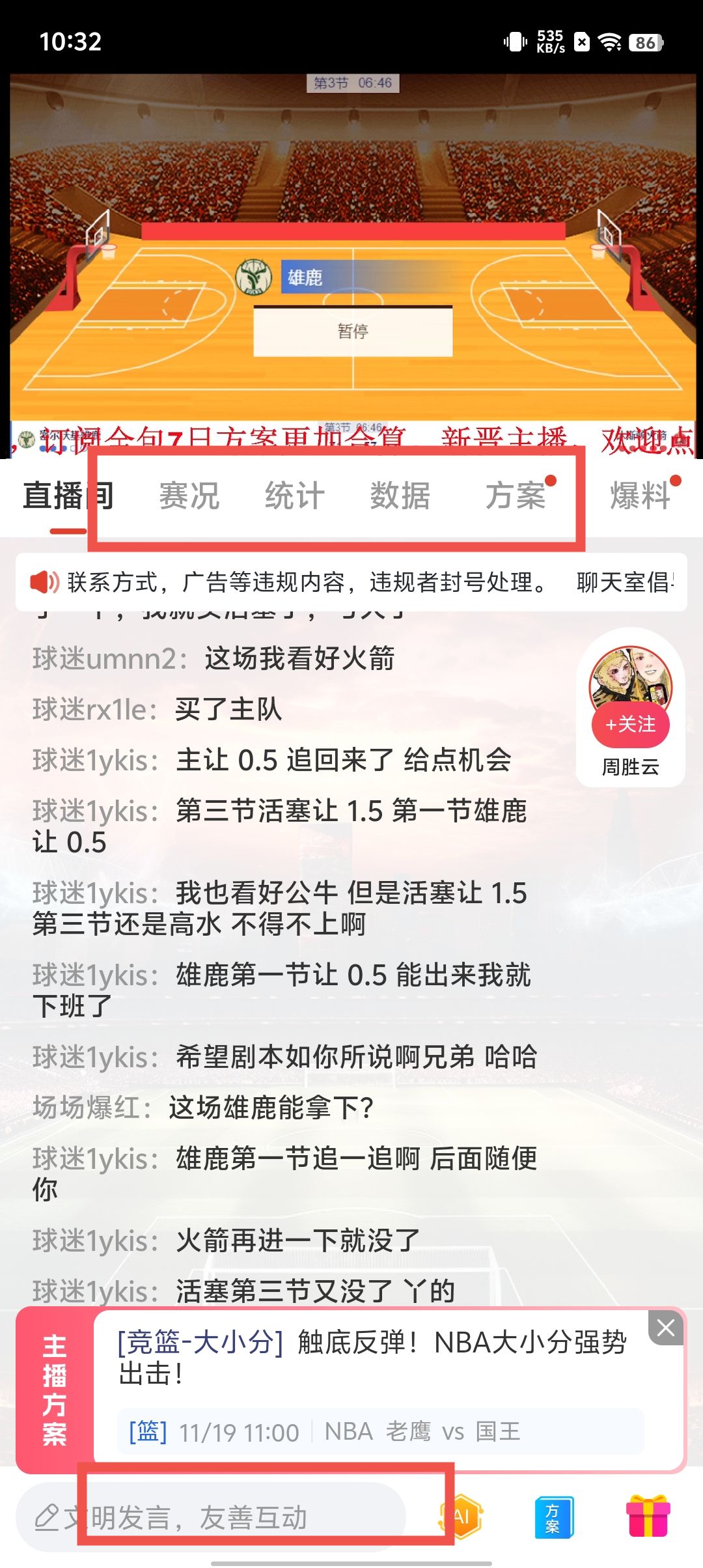Tap the chatroom announcement banner
Viewport: 703px width, 1568px height.
pos(351,582)
